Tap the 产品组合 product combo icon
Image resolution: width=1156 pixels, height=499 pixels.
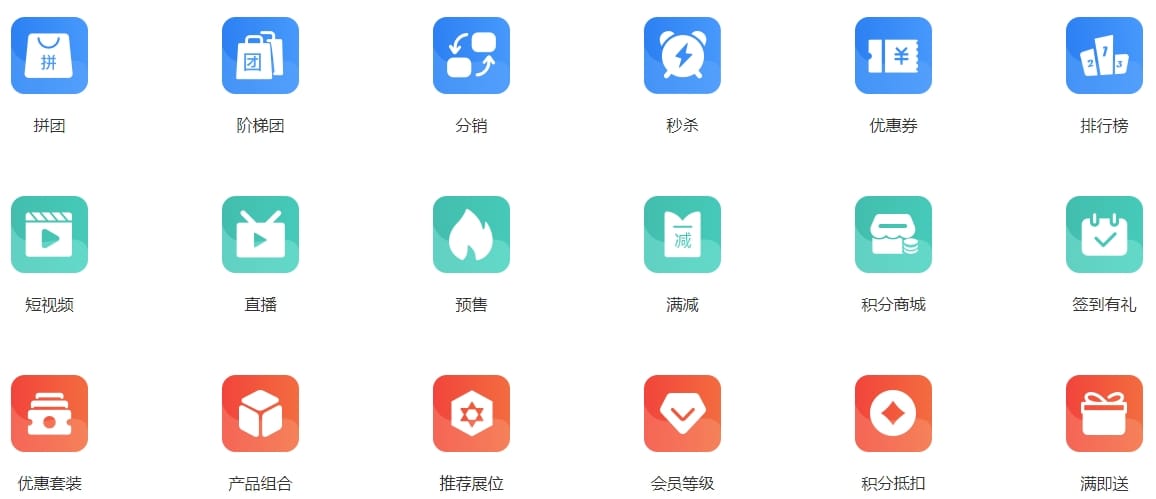pyautogui.click(x=260, y=414)
